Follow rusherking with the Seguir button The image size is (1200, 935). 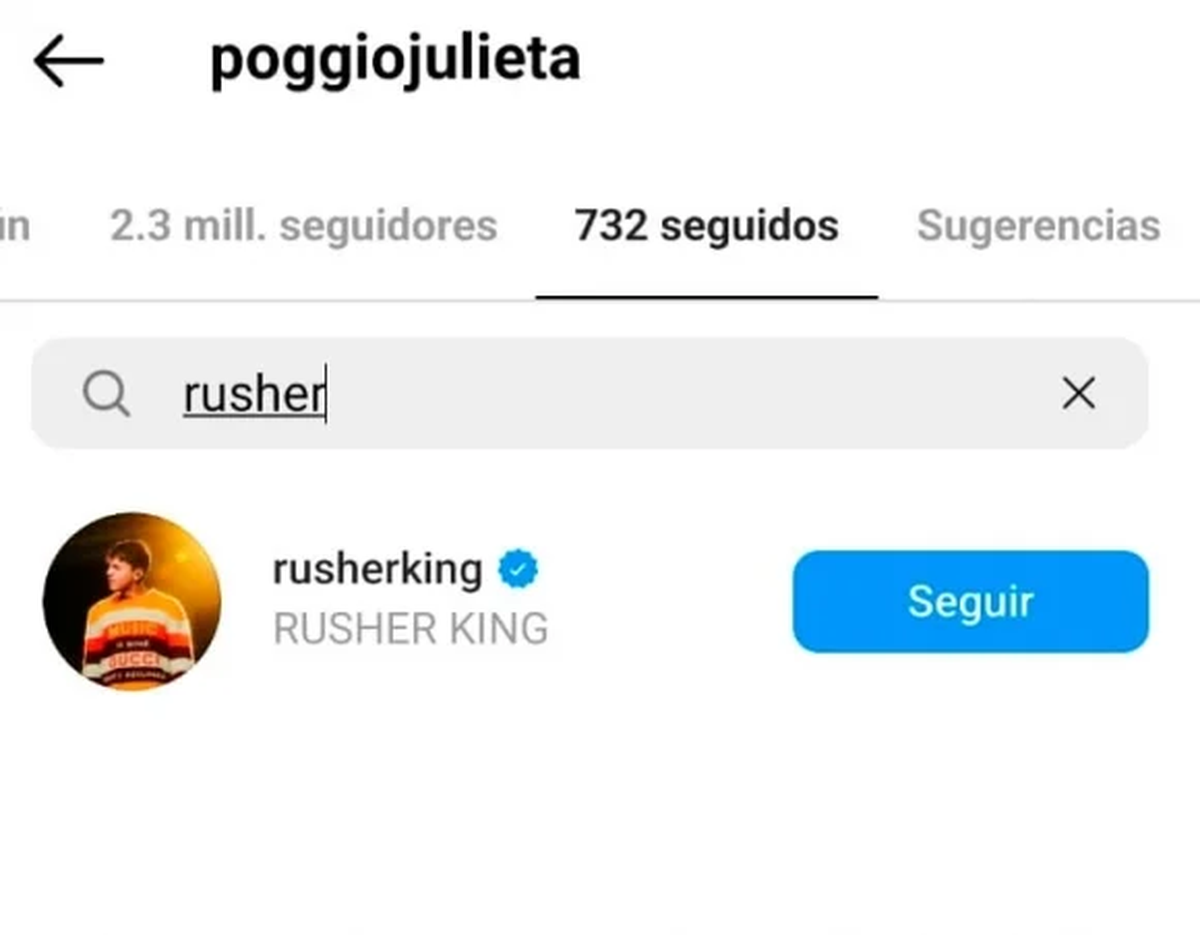[970, 602]
